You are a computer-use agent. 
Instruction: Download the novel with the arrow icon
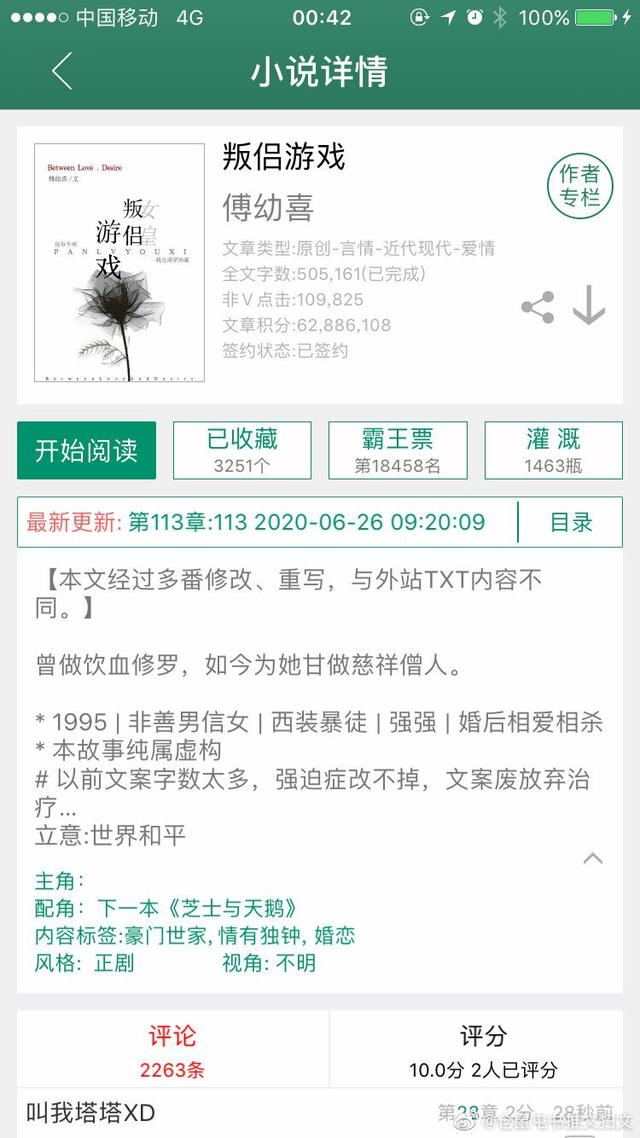point(589,306)
